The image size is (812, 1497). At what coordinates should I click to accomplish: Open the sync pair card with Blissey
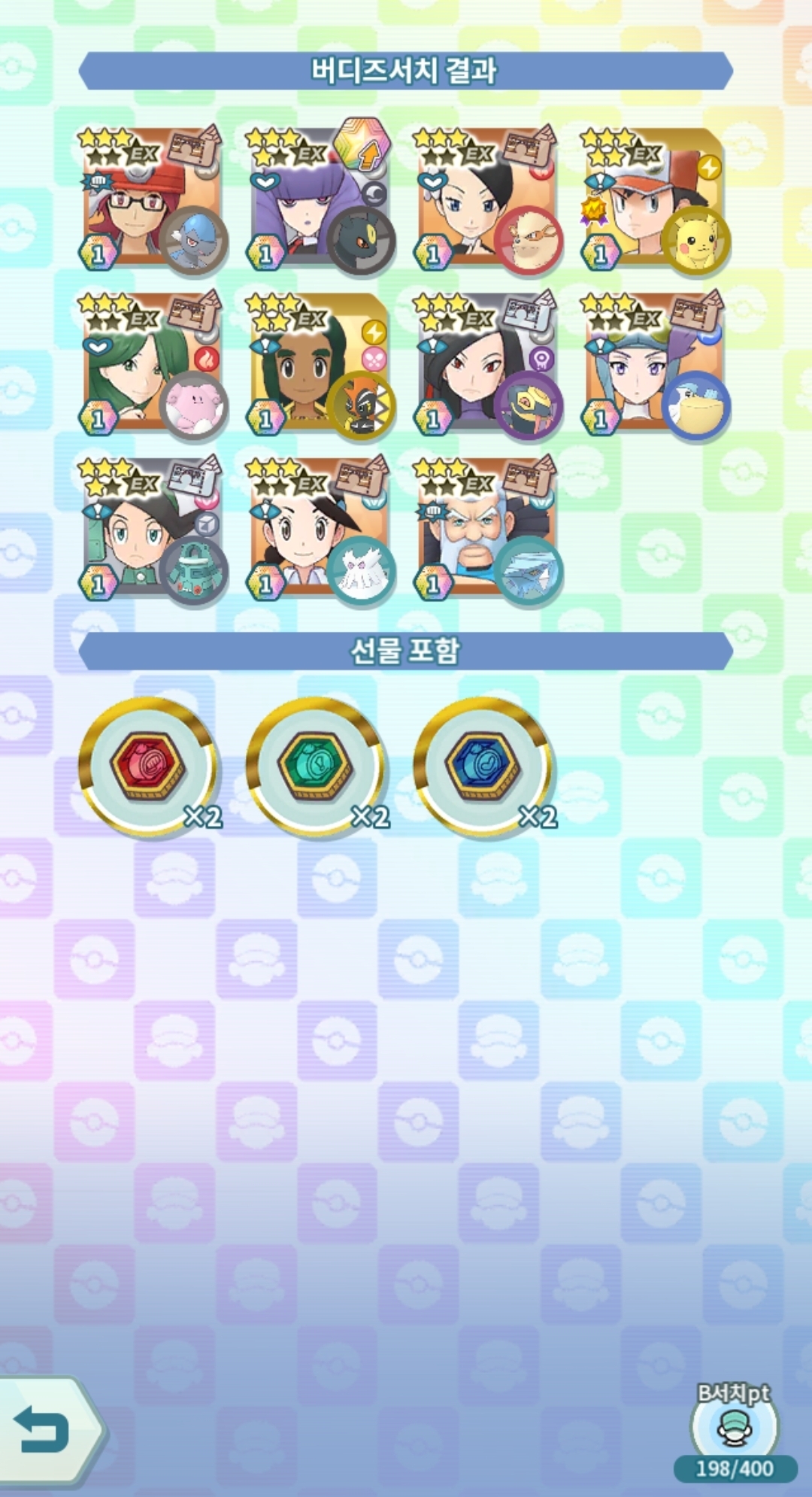(x=152, y=366)
